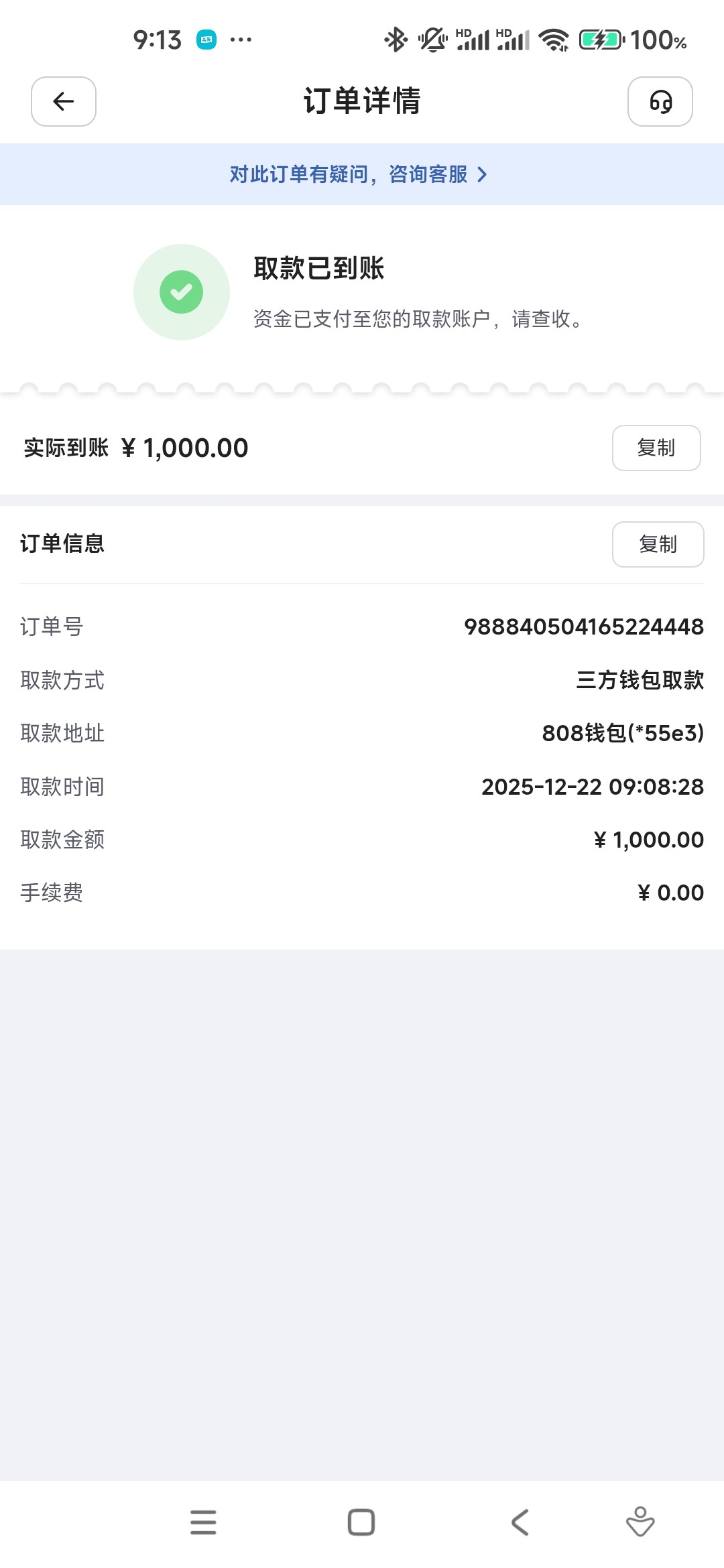Tap 808钱包(*55e3) withdrawal address
Viewport: 724px width, 1568px height.
coord(622,733)
